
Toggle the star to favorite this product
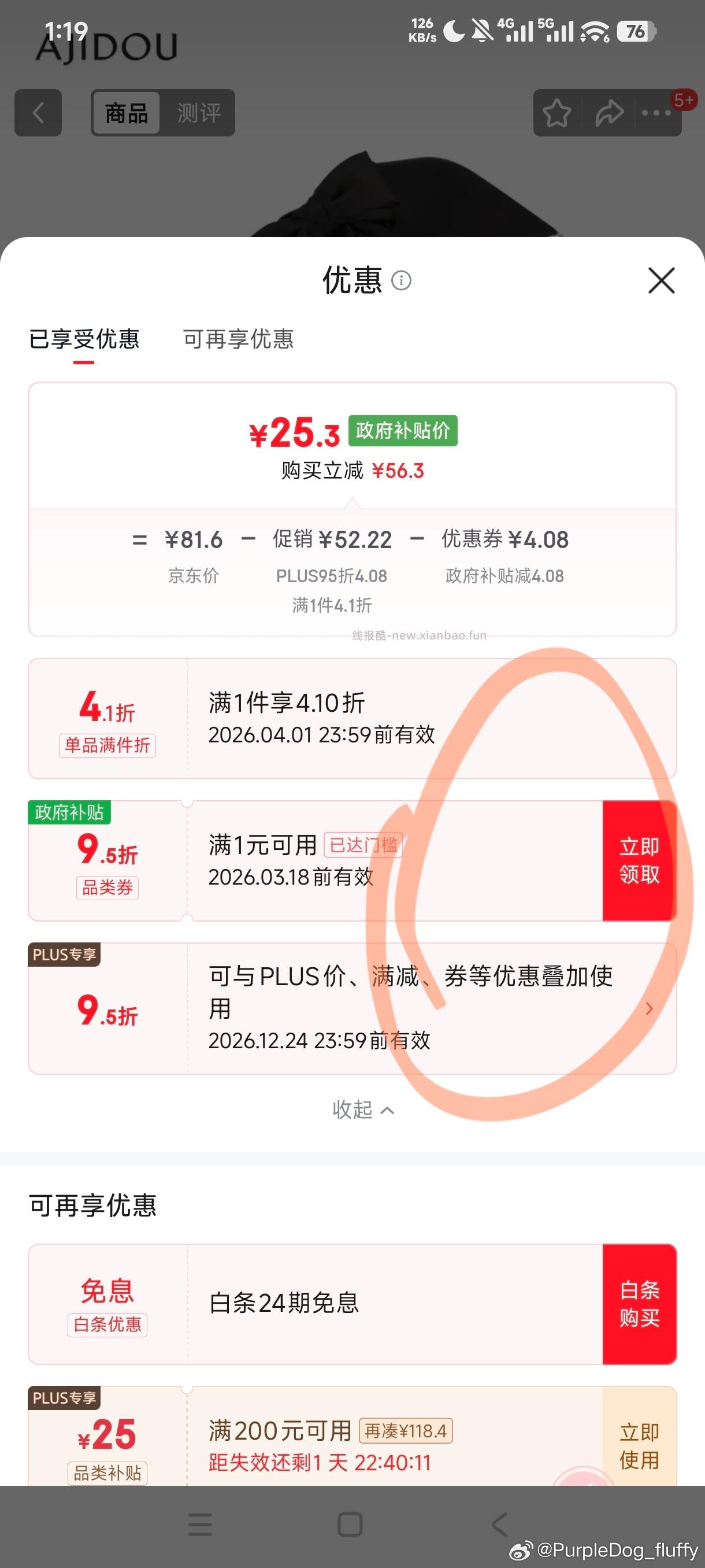click(557, 112)
